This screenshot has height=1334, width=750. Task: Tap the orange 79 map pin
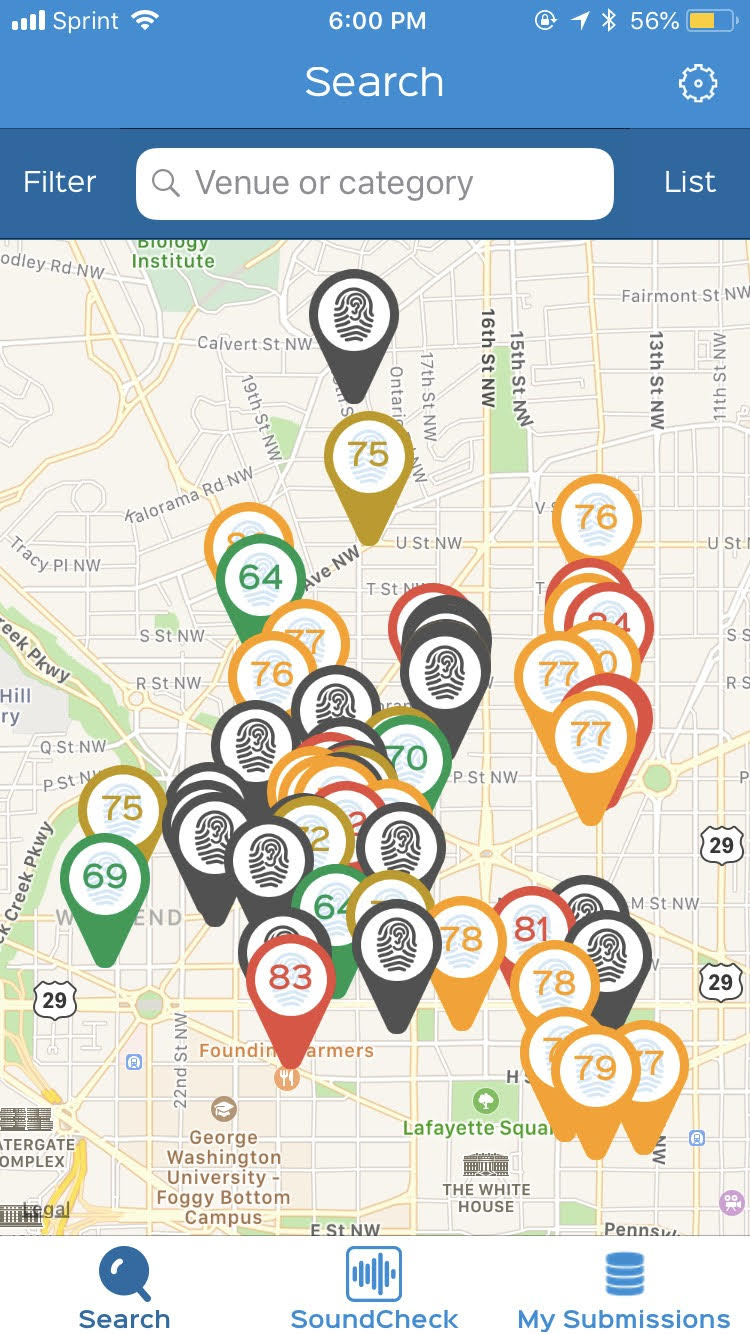(596, 1070)
